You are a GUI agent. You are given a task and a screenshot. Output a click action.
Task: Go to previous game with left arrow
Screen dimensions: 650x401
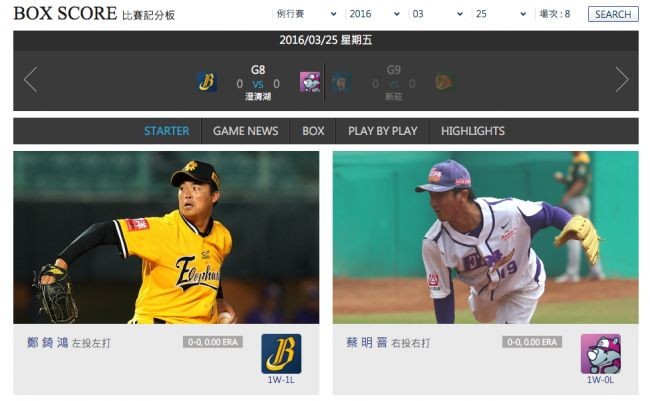pyautogui.click(x=30, y=80)
